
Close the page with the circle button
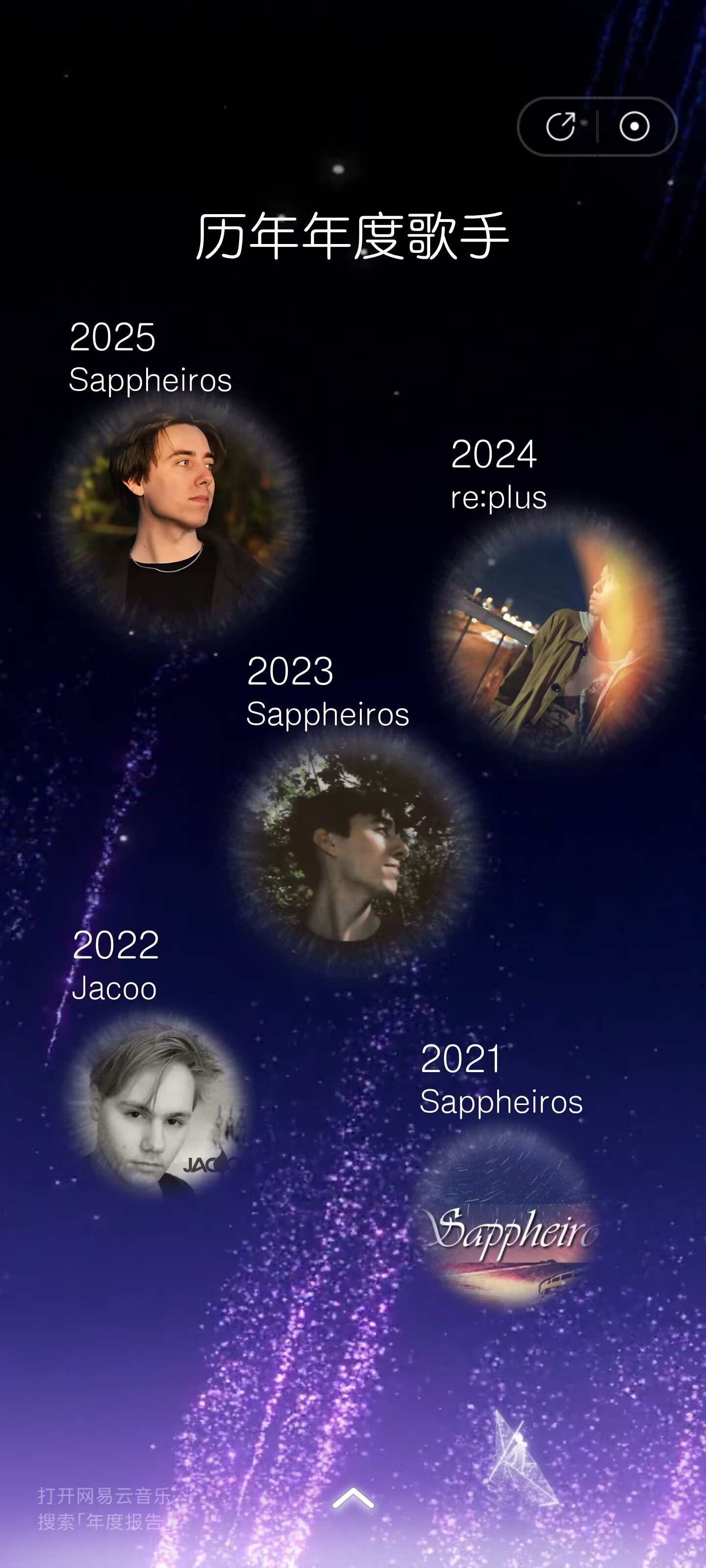pyautogui.click(x=634, y=126)
